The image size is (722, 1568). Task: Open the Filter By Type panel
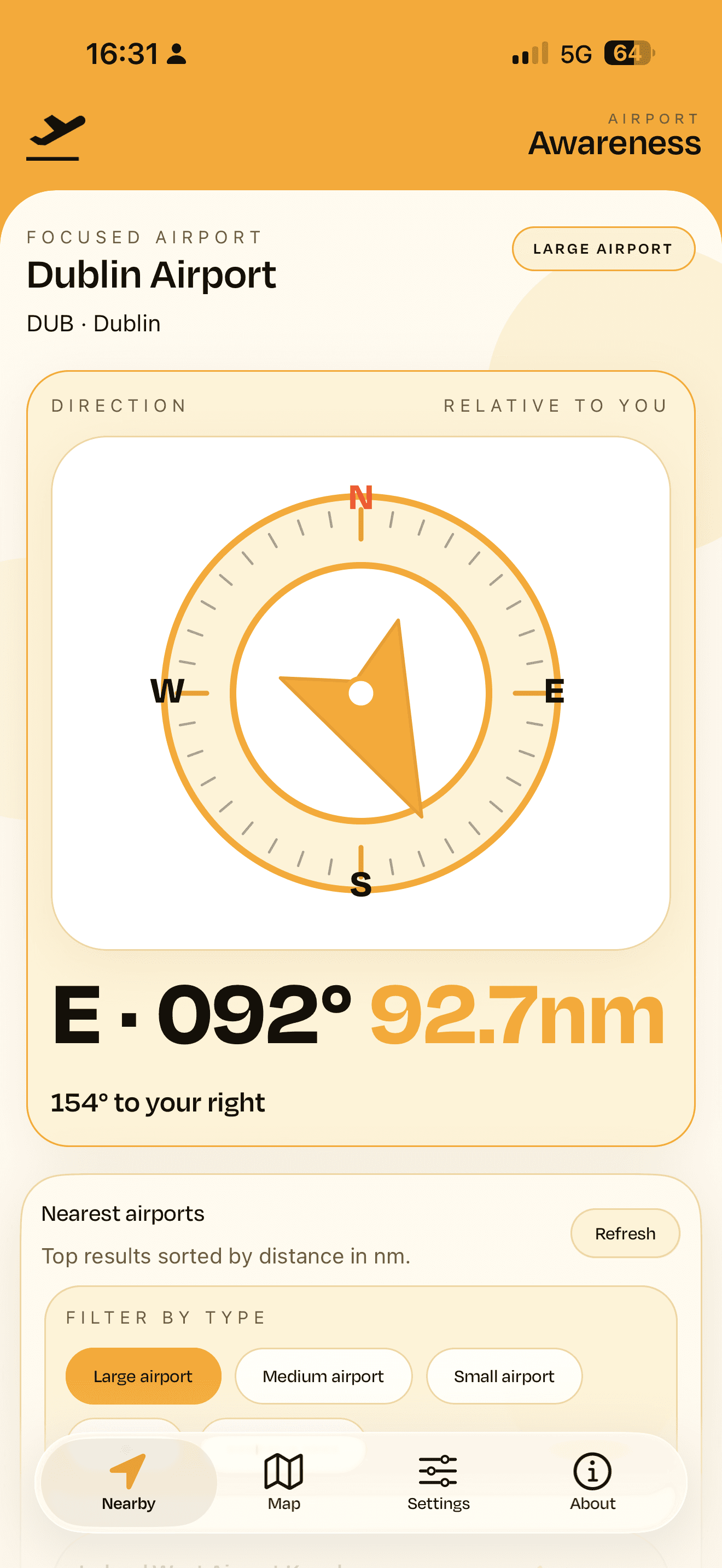(x=166, y=1317)
